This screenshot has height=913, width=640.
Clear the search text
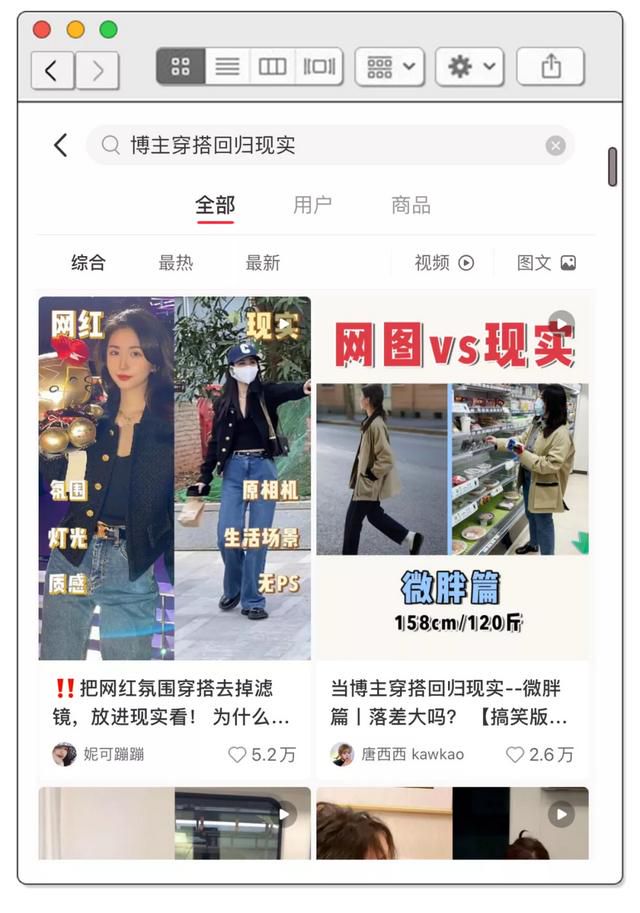tap(555, 146)
